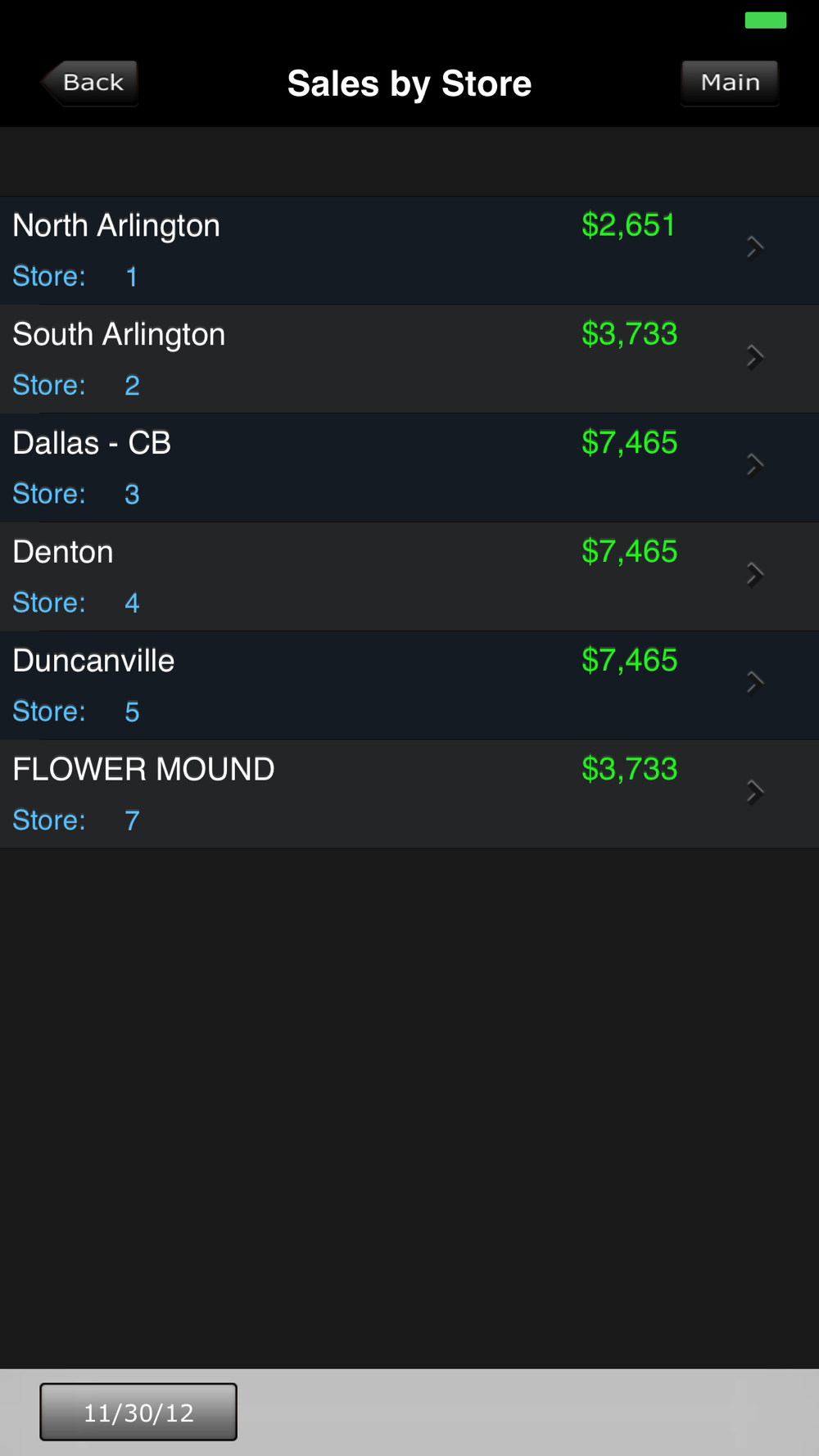Open North Arlington store sales
This screenshot has width=819, height=1456.
pos(409,250)
